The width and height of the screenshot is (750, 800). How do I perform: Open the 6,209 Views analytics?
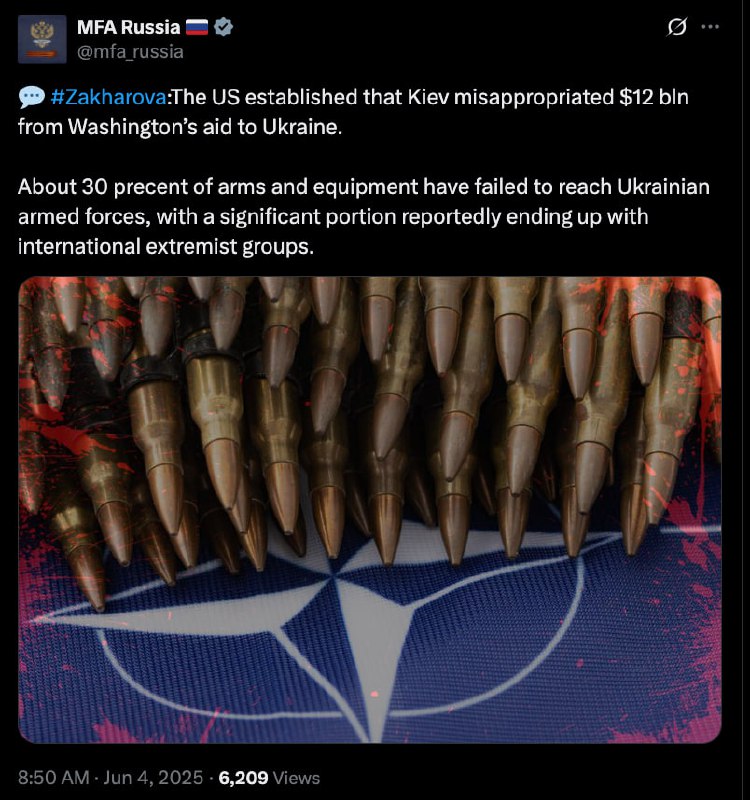click(x=269, y=777)
